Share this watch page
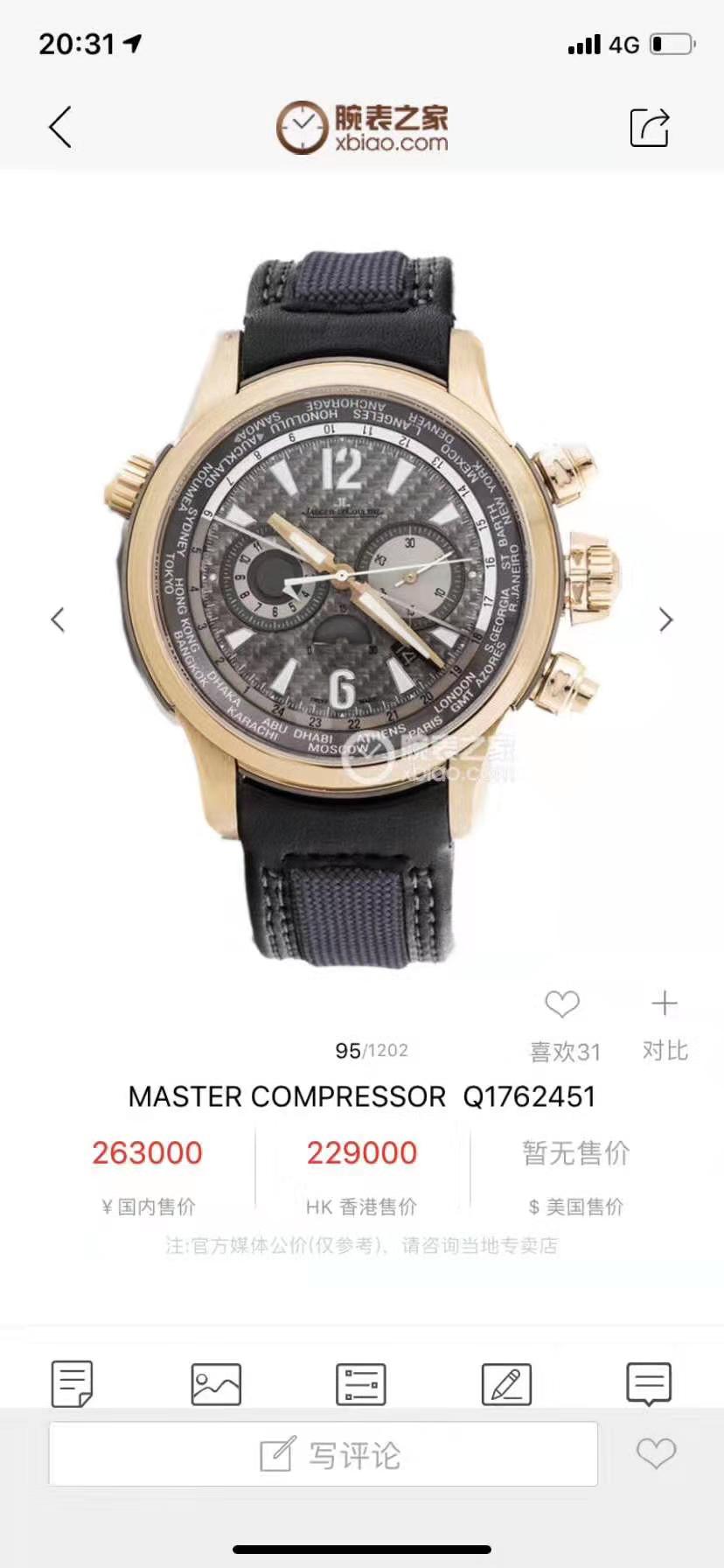 649,128
